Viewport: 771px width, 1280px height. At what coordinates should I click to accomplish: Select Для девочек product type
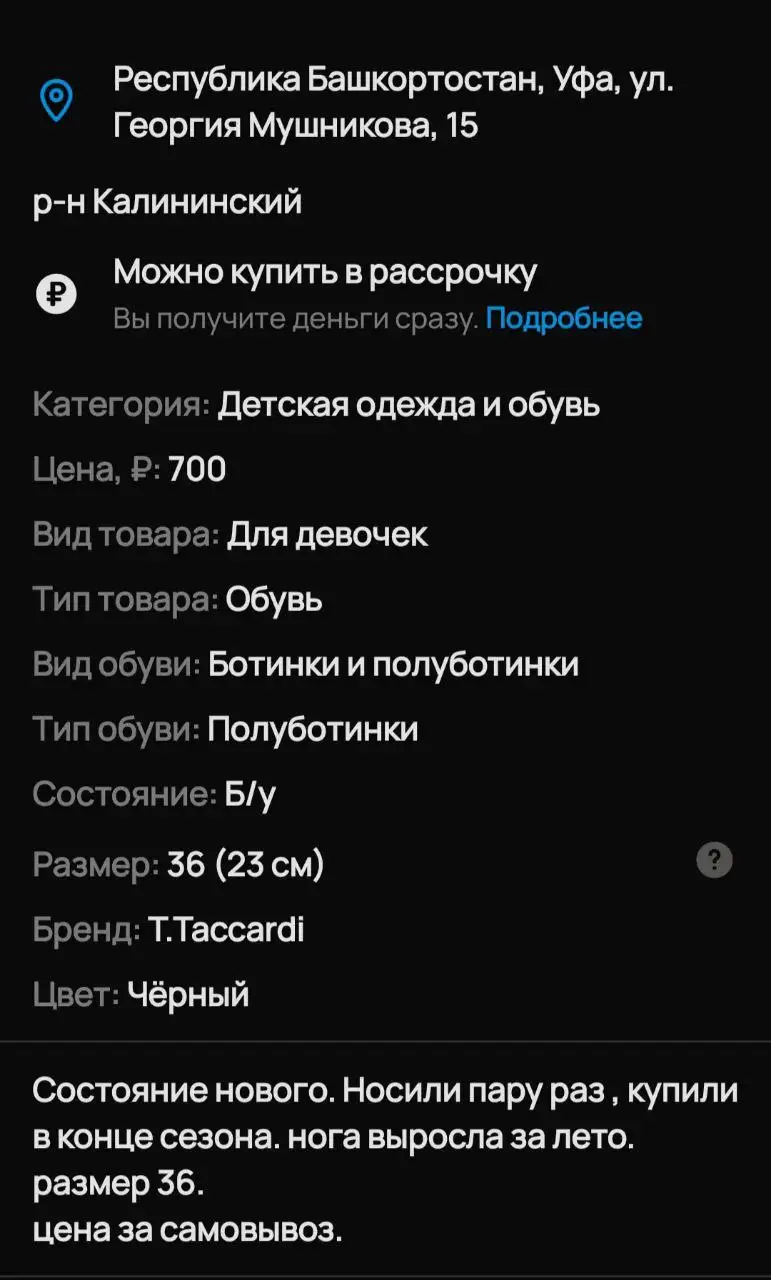click(326, 535)
